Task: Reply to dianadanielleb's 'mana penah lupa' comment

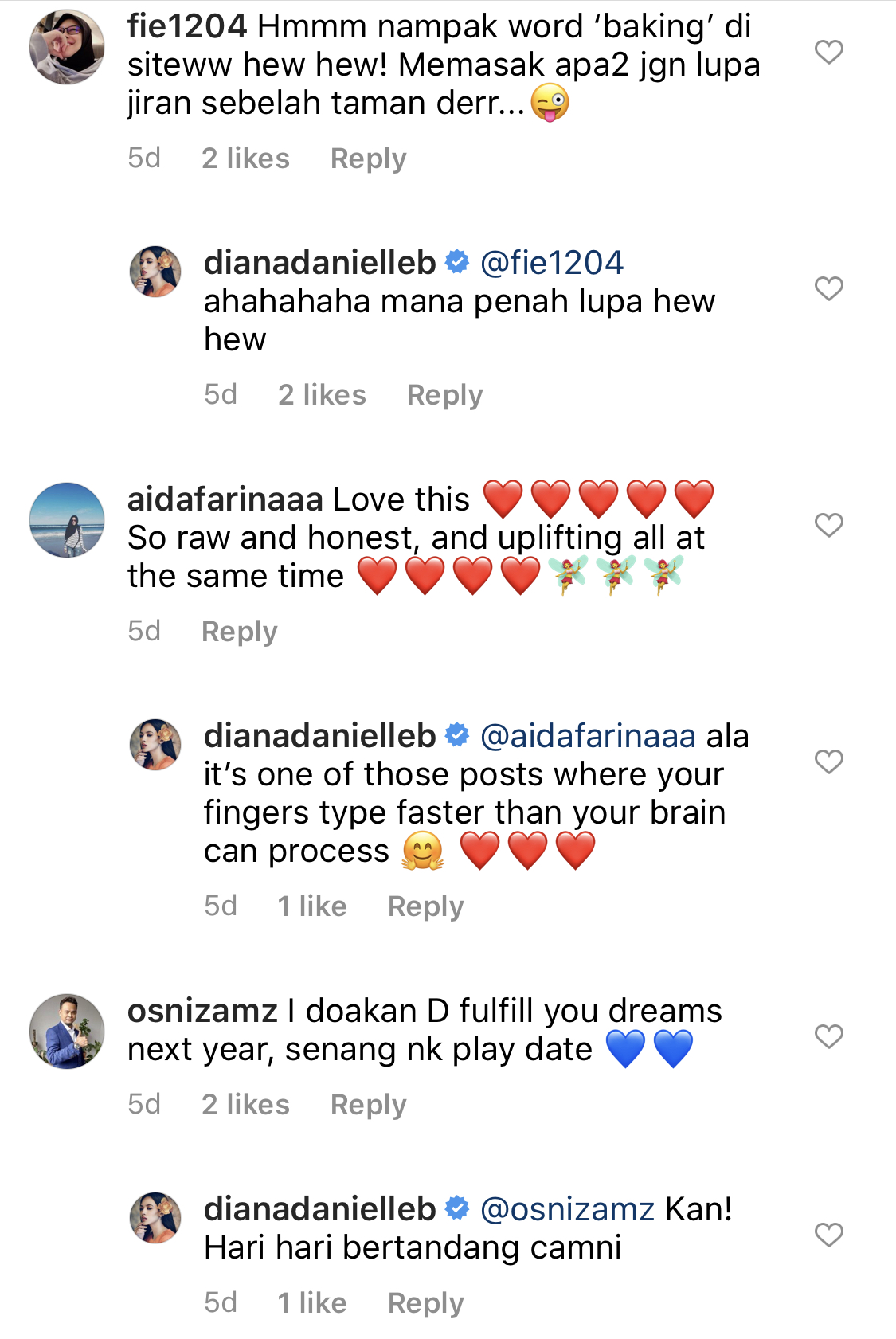Action: click(444, 395)
